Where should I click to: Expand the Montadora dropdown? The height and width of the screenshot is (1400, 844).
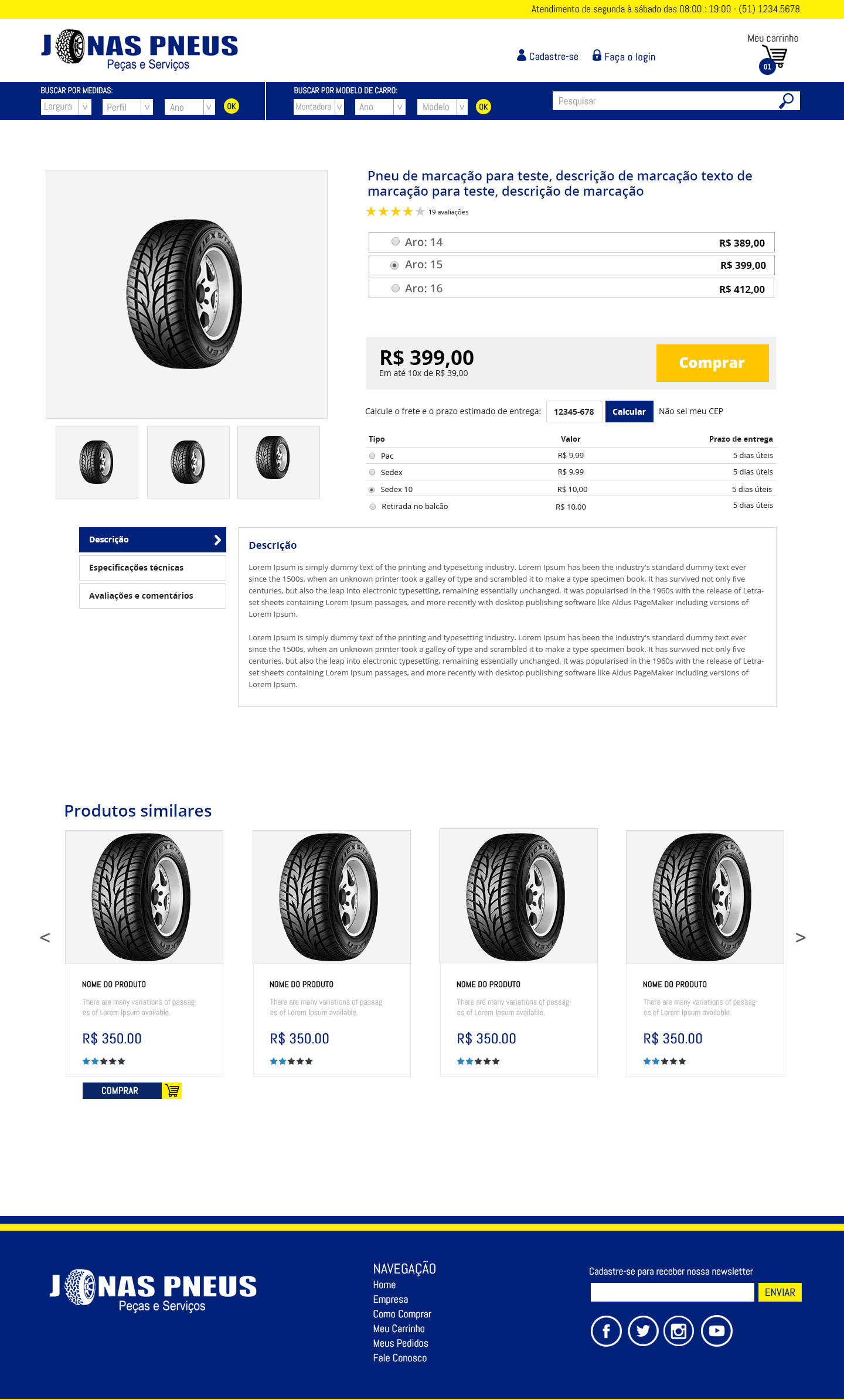tap(318, 107)
